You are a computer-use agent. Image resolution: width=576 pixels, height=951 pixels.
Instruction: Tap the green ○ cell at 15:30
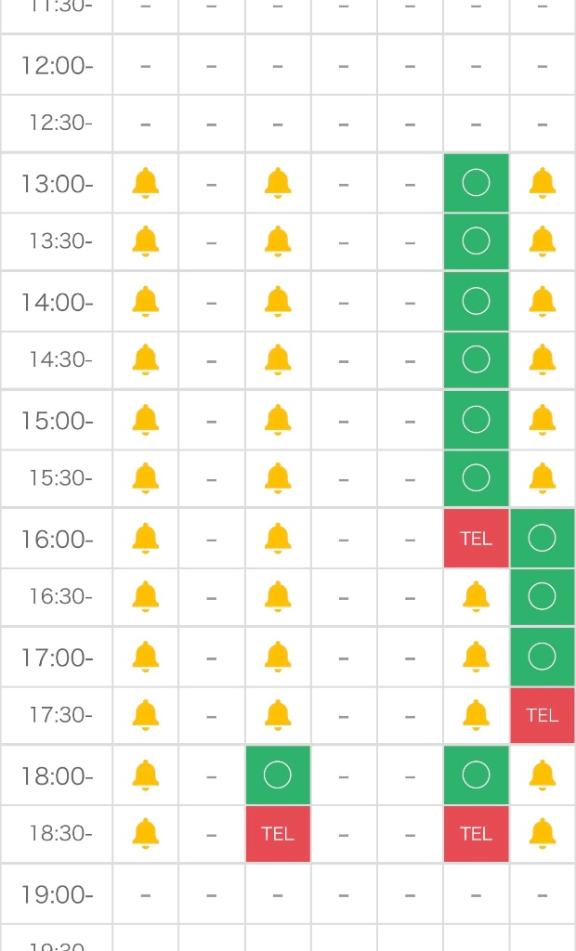(476, 478)
